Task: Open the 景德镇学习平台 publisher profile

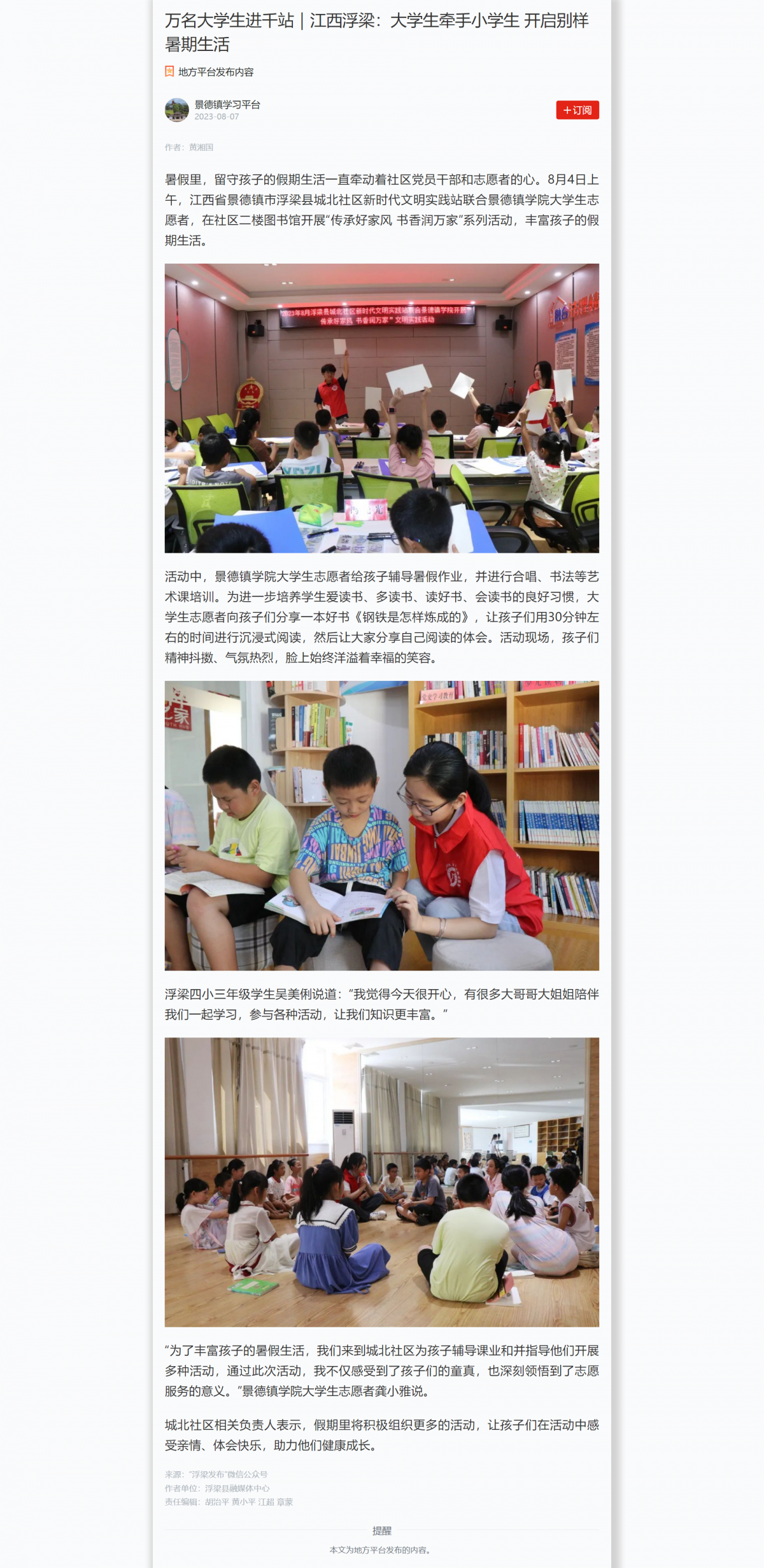Action: click(x=227, y=104)
